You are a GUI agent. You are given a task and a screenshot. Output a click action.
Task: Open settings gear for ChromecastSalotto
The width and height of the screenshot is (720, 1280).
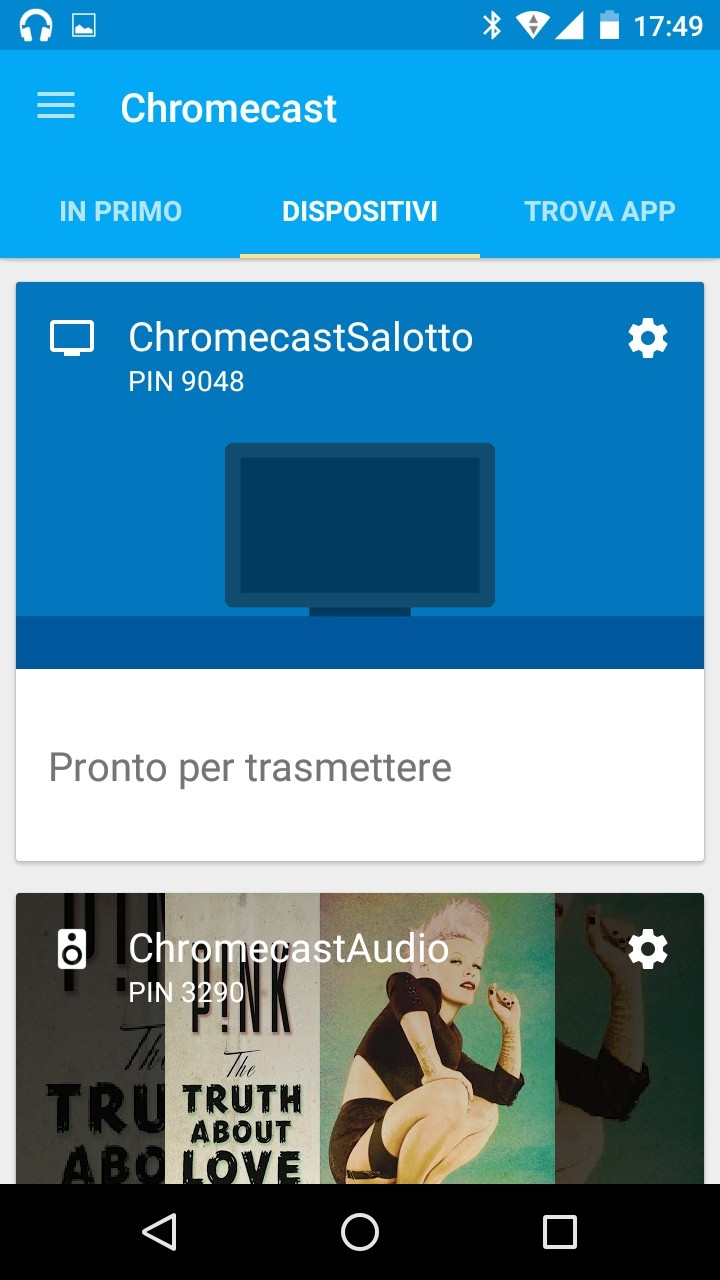click(x=647, y=338)
